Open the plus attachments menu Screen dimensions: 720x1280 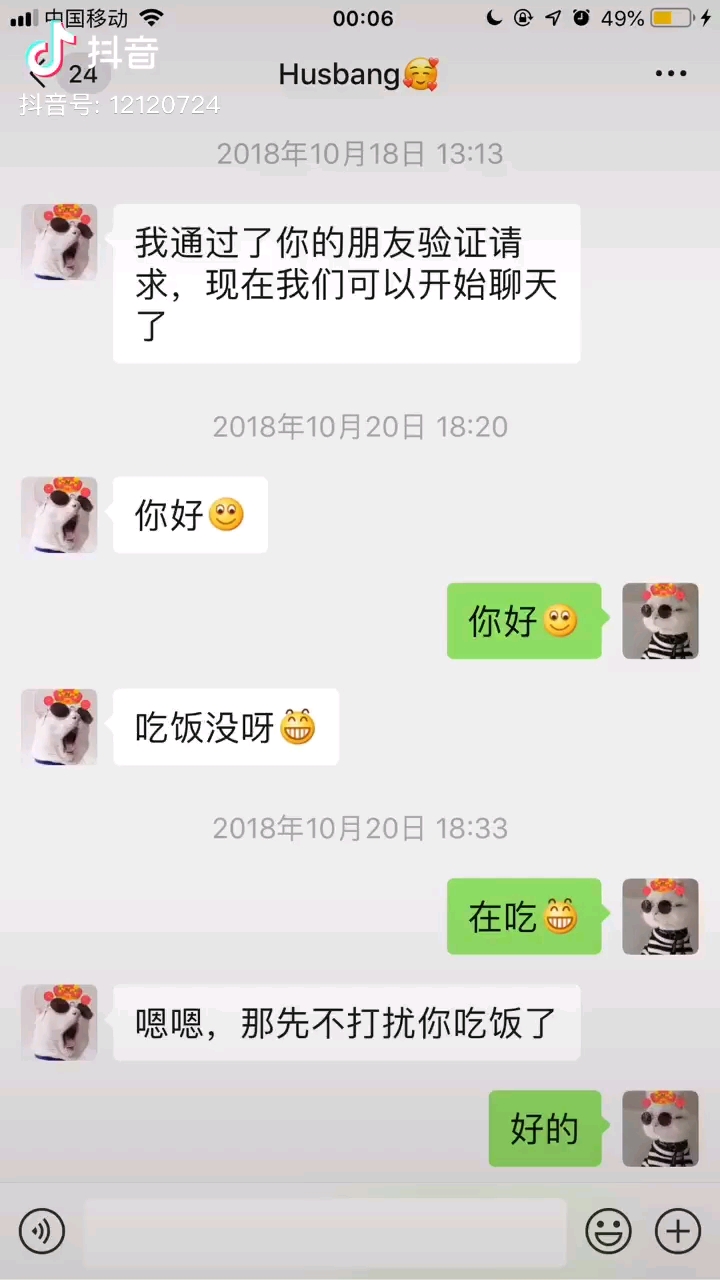tap(678, 1231)
